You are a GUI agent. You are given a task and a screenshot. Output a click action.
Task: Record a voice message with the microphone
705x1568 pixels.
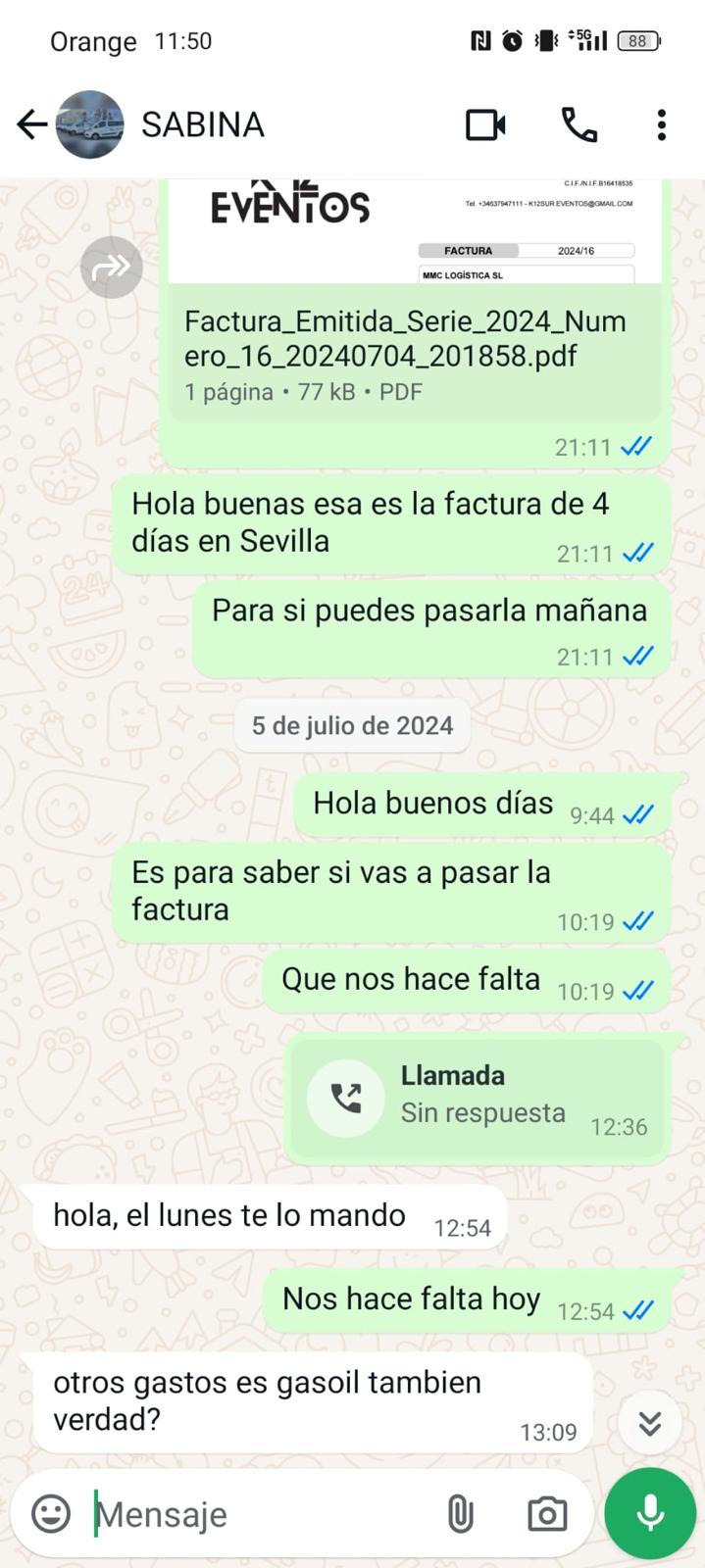click(651, 1514)
